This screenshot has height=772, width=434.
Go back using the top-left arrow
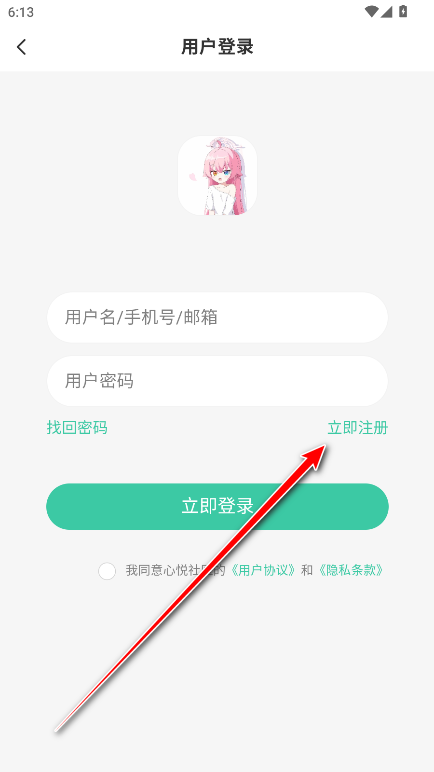21,47
